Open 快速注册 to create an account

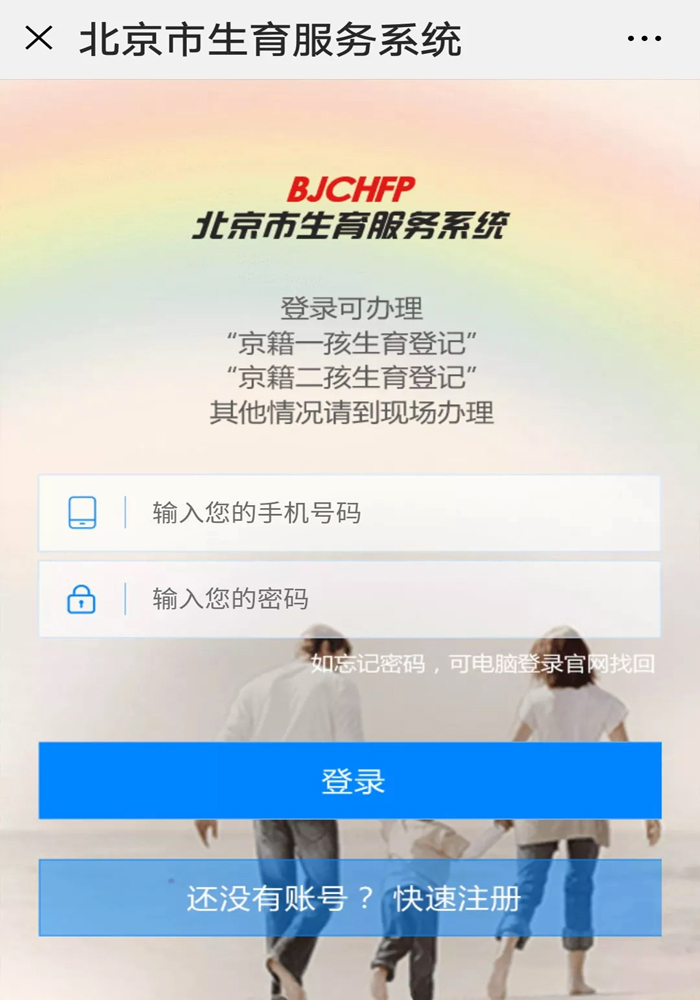[x=457, y=898]
